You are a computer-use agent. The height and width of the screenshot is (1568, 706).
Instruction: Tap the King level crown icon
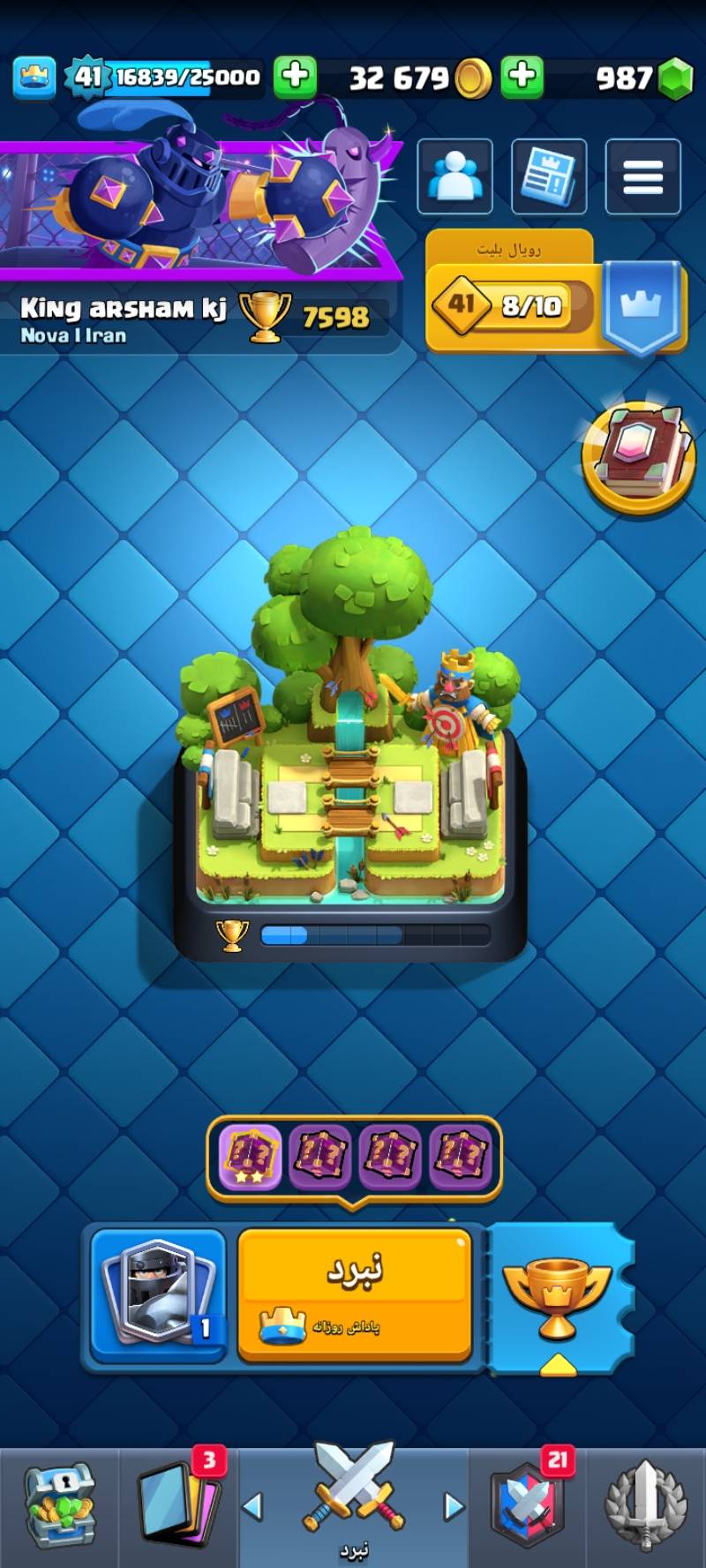[34, 78]
